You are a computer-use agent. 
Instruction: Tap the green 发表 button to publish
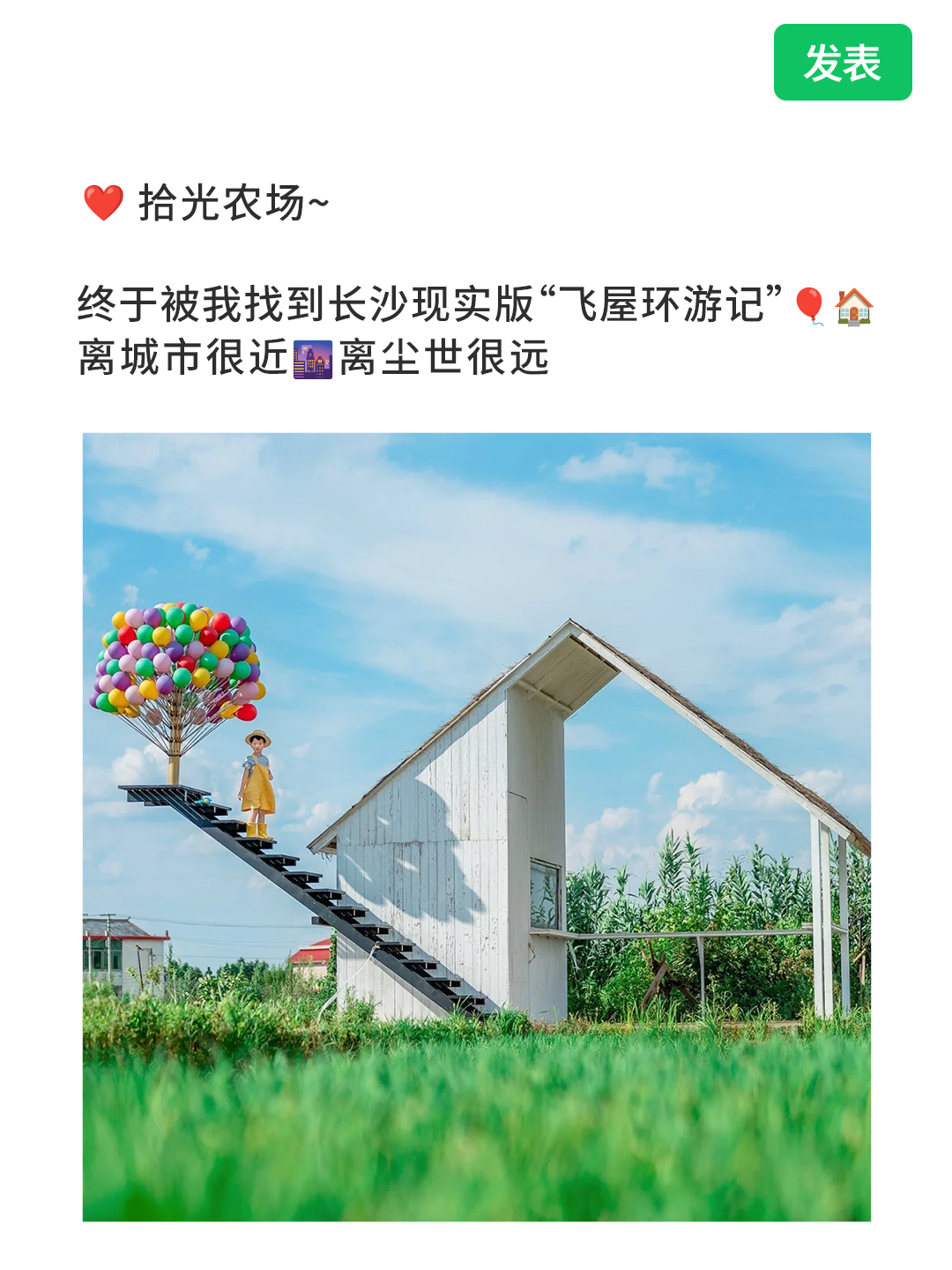coord(842,63)
